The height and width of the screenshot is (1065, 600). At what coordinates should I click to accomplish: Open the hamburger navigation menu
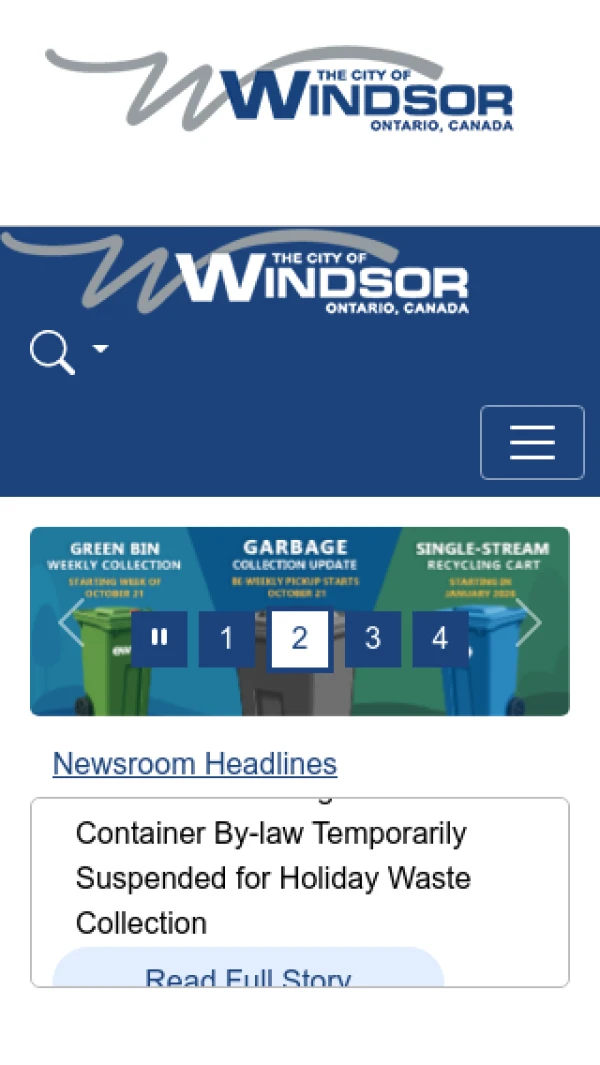click(x=532, y=442)
